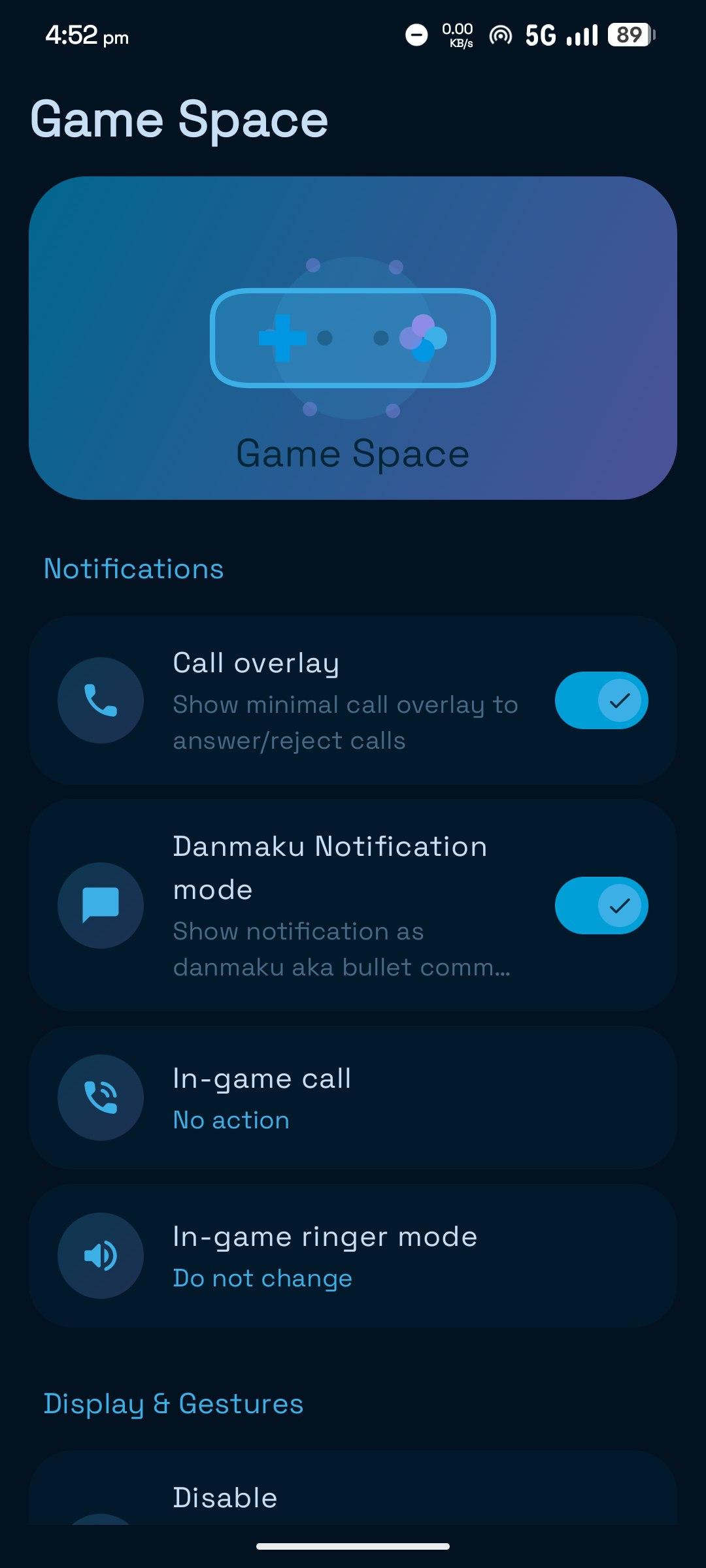Viewport: 706px width, 1568px height.
Task: Open In-game ringer mode options
Action: 353,1256
